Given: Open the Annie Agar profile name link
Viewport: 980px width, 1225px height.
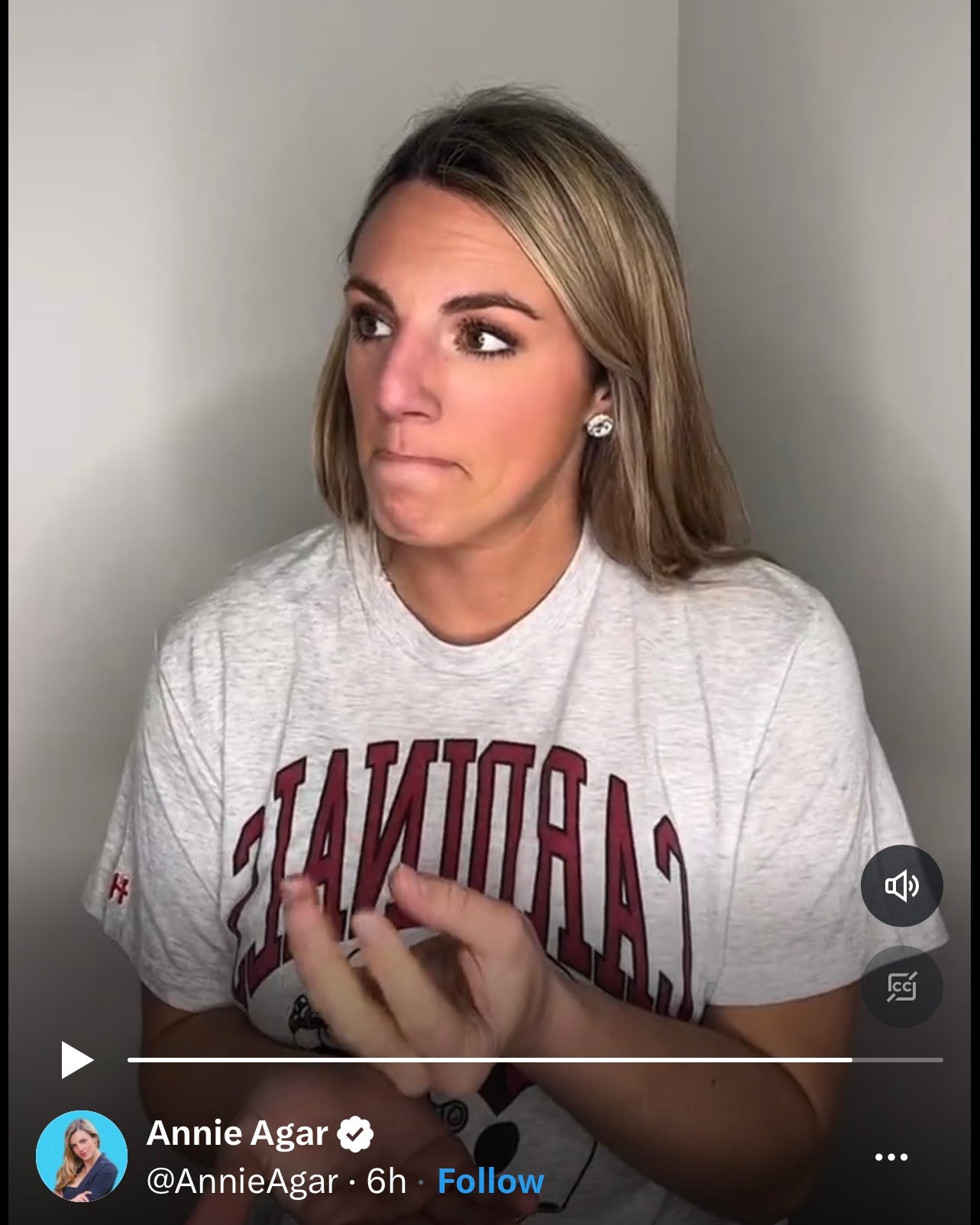Looking at the screenshot, I should pyautogui.click(x=238, y=1134).
